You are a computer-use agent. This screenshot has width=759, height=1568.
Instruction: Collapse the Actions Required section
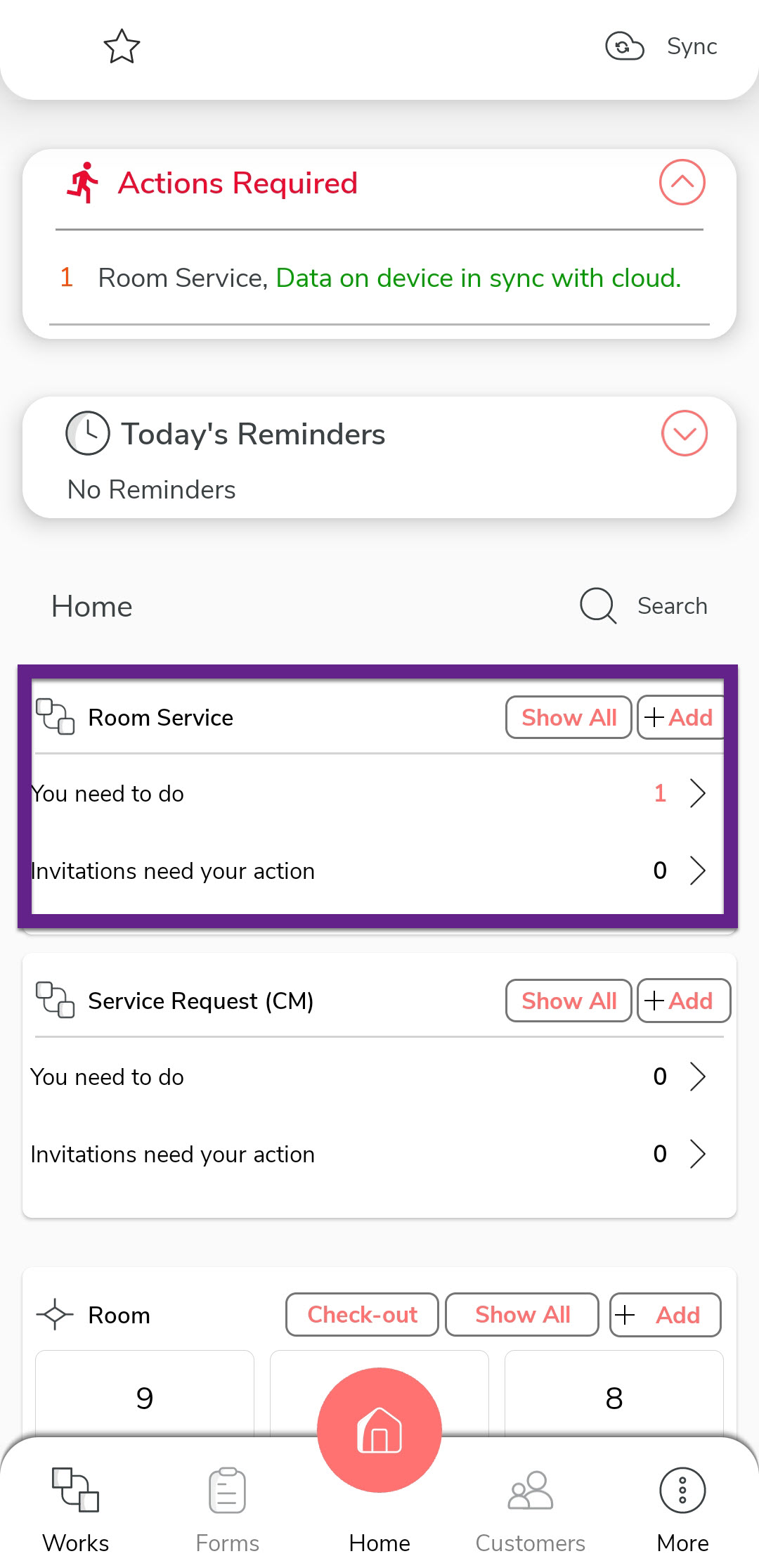click(x=681, y=183)
